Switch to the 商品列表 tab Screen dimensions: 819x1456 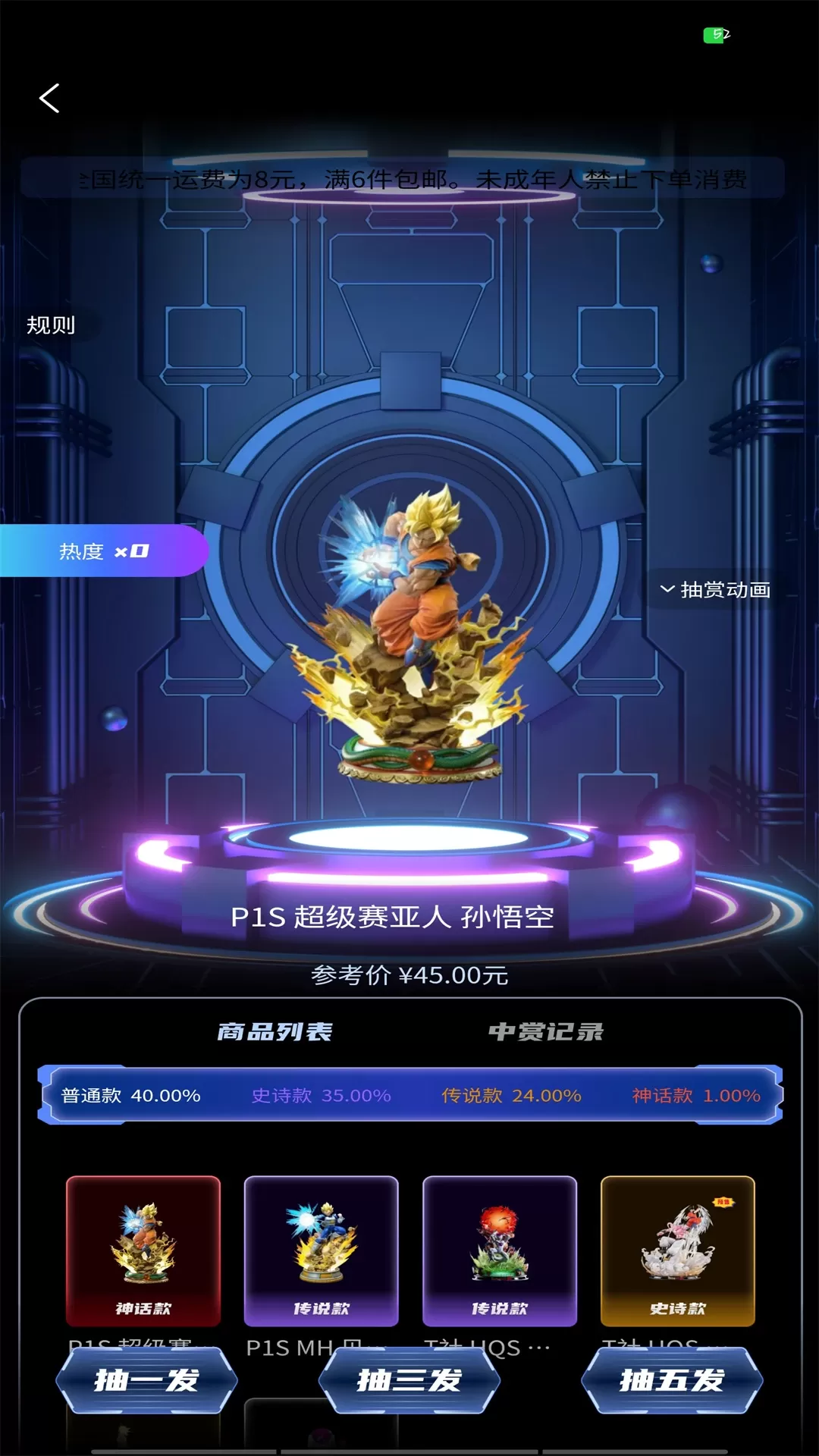[x=275, y=1031]
